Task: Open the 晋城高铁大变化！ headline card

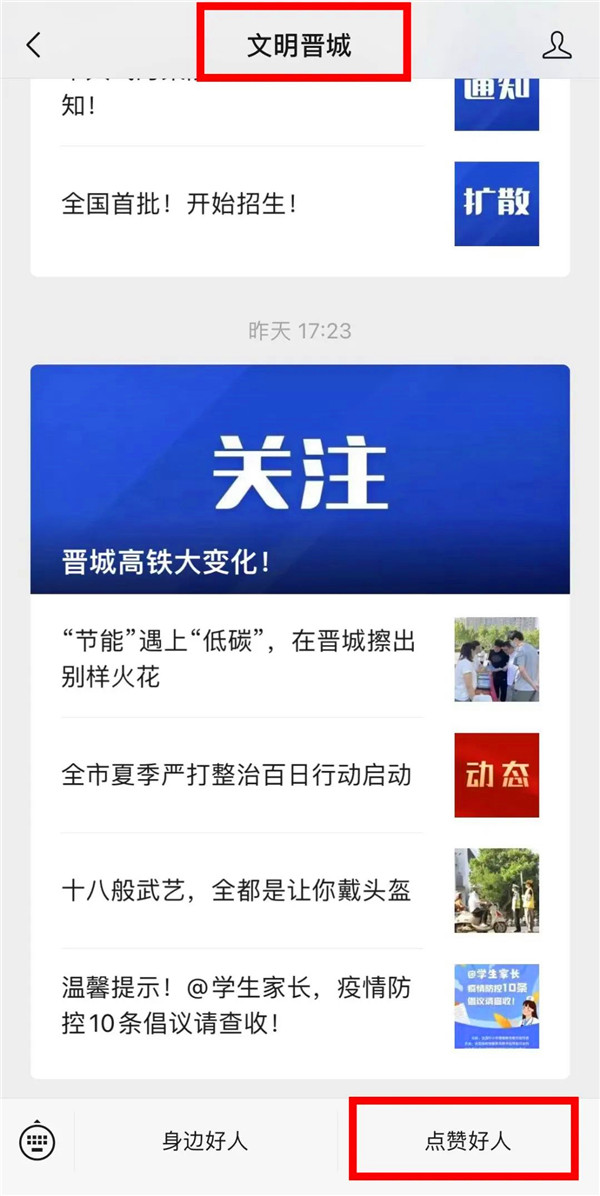Action: point(300,479)
